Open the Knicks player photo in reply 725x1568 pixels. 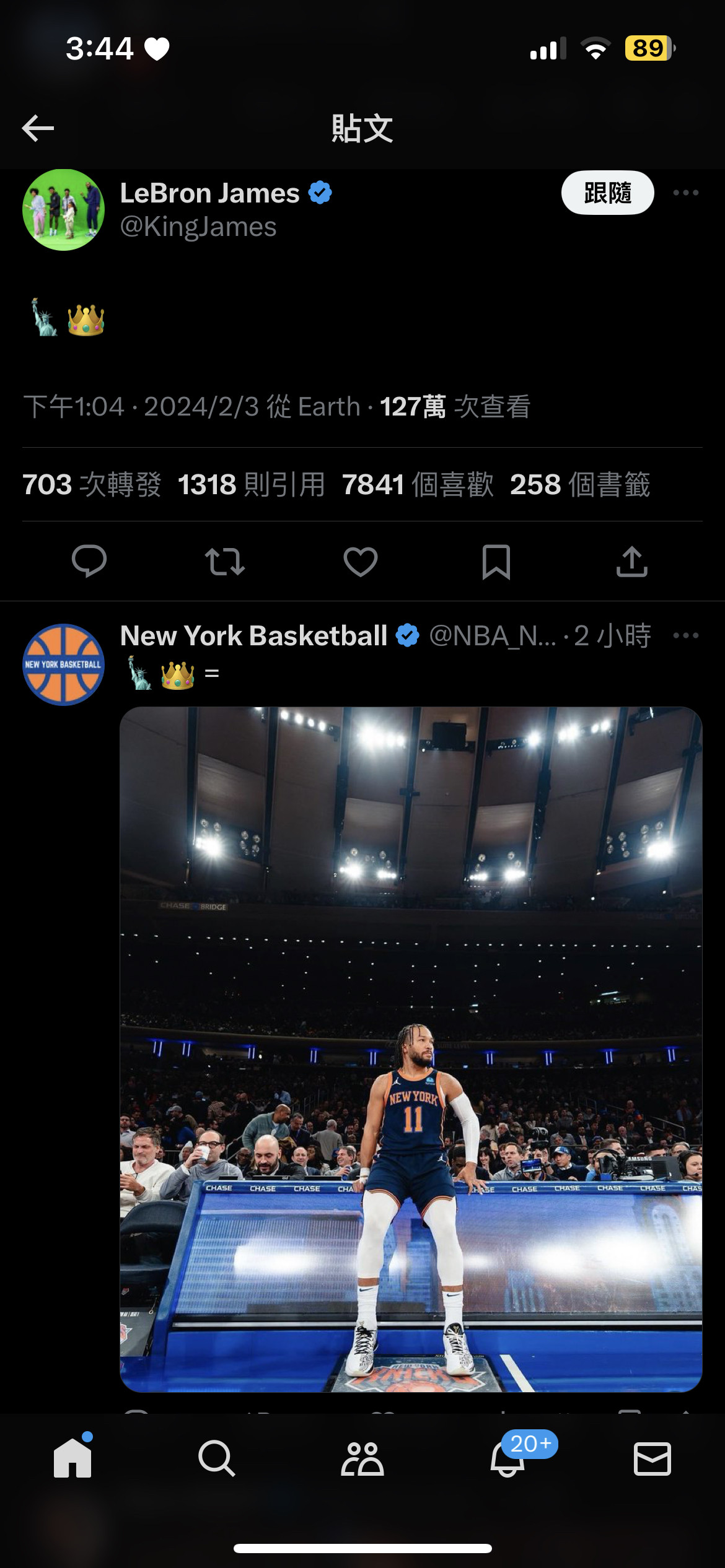(411, 1049)
